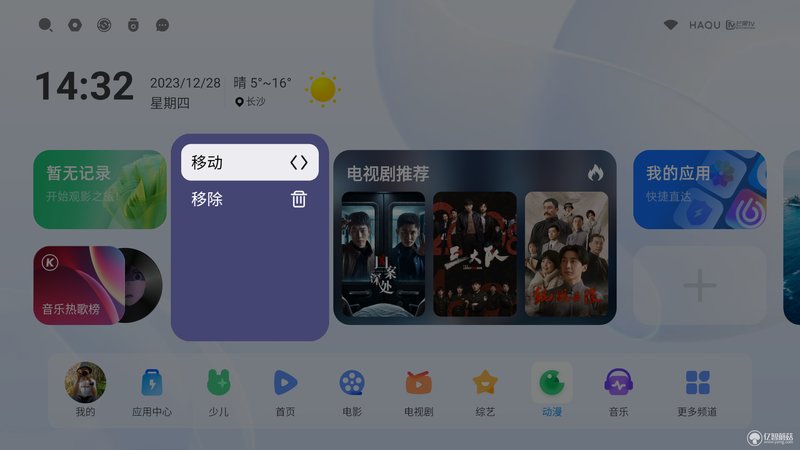Open the settings gear icon
800x450 pixels.
[75, 25]
